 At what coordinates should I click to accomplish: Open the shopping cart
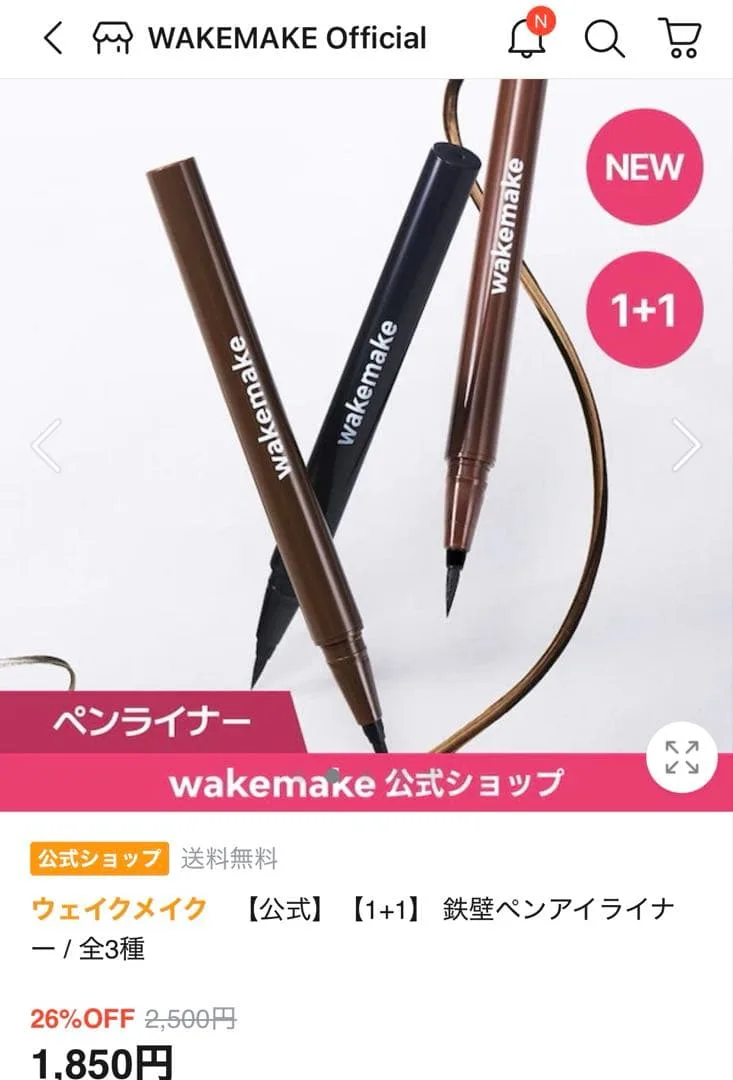point(680,38)
